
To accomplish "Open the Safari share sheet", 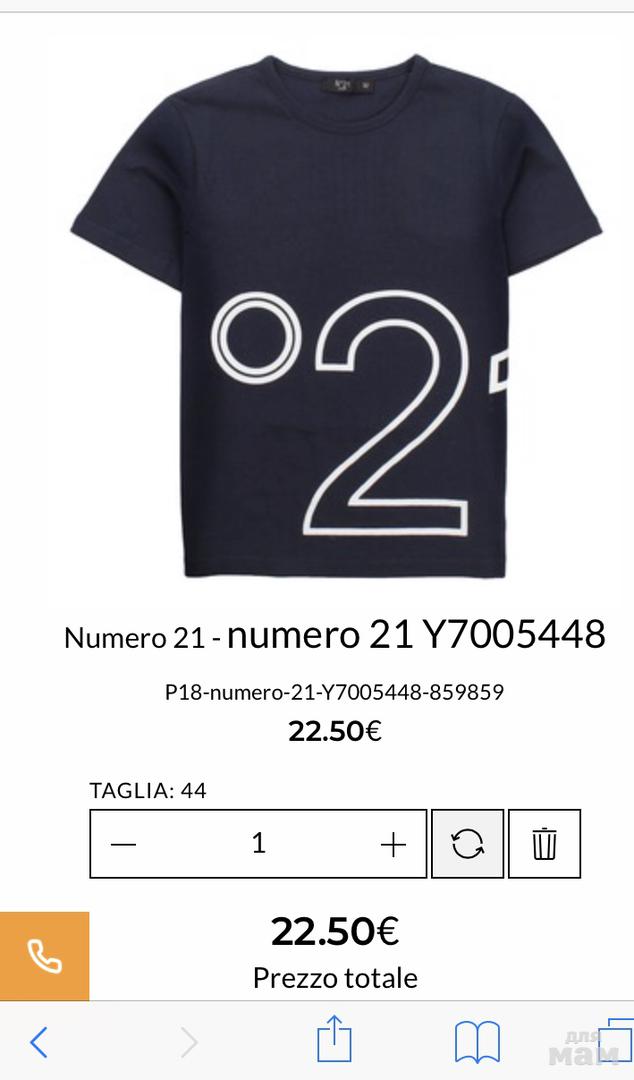I will pos(335,1040).
